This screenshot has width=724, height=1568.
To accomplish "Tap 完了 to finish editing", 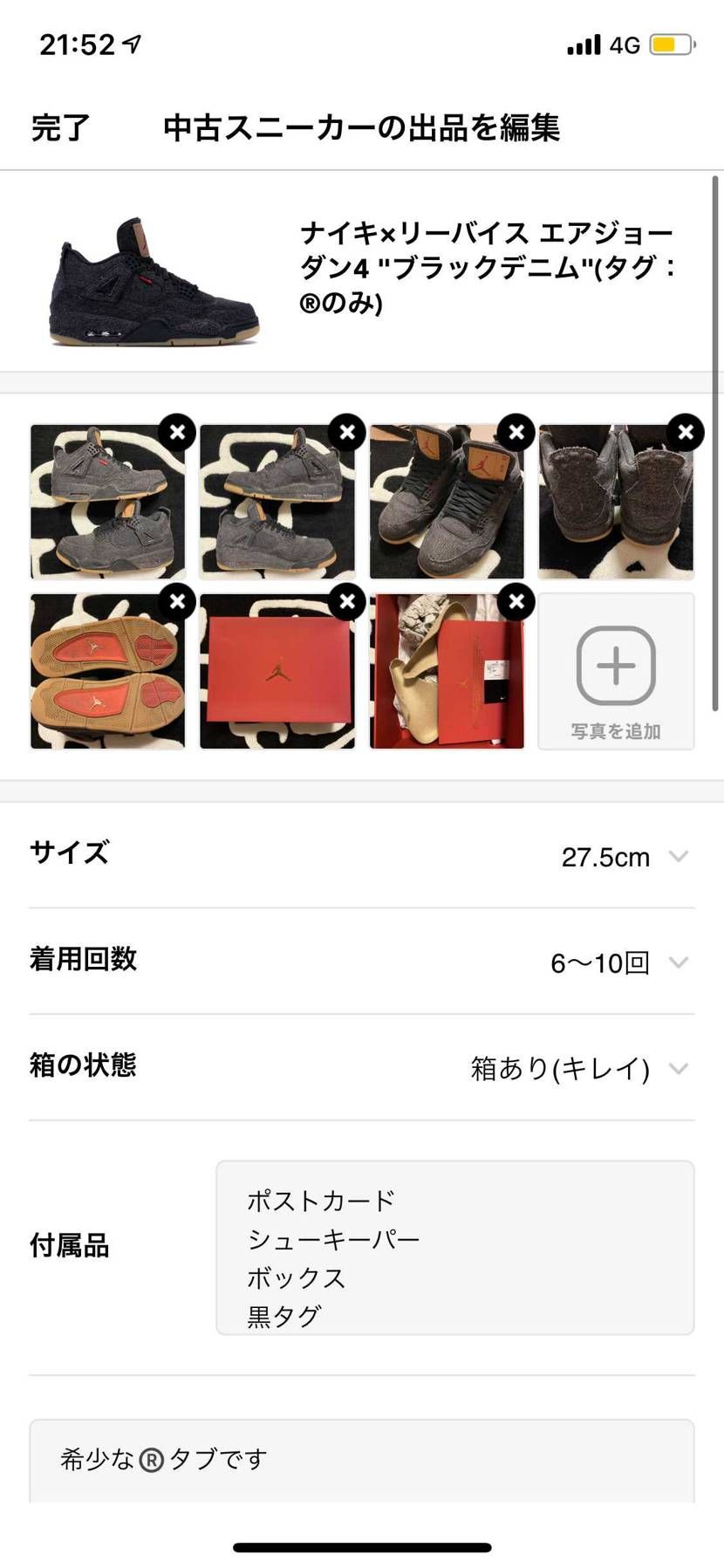I will pos(58,128).
